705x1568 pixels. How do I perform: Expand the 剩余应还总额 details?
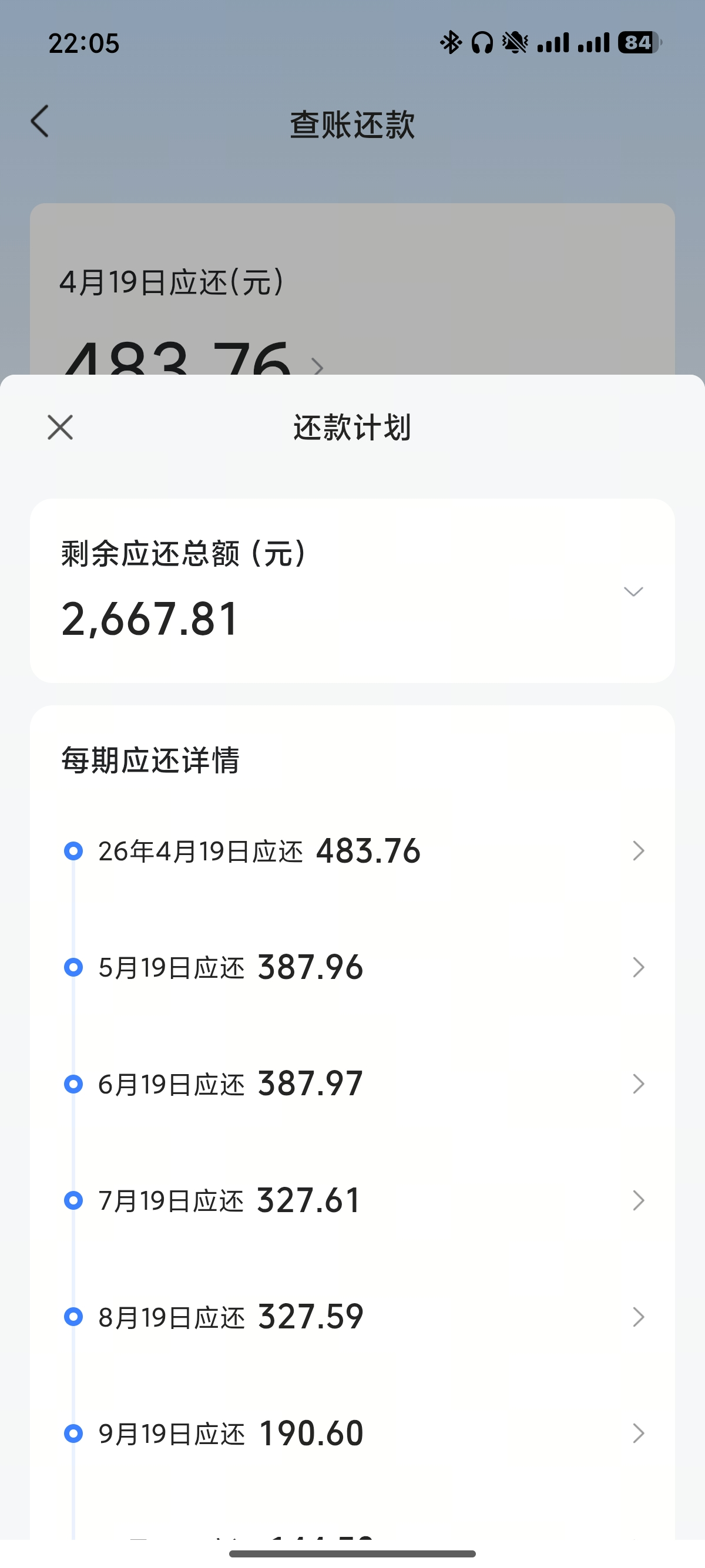pos(633,591)
